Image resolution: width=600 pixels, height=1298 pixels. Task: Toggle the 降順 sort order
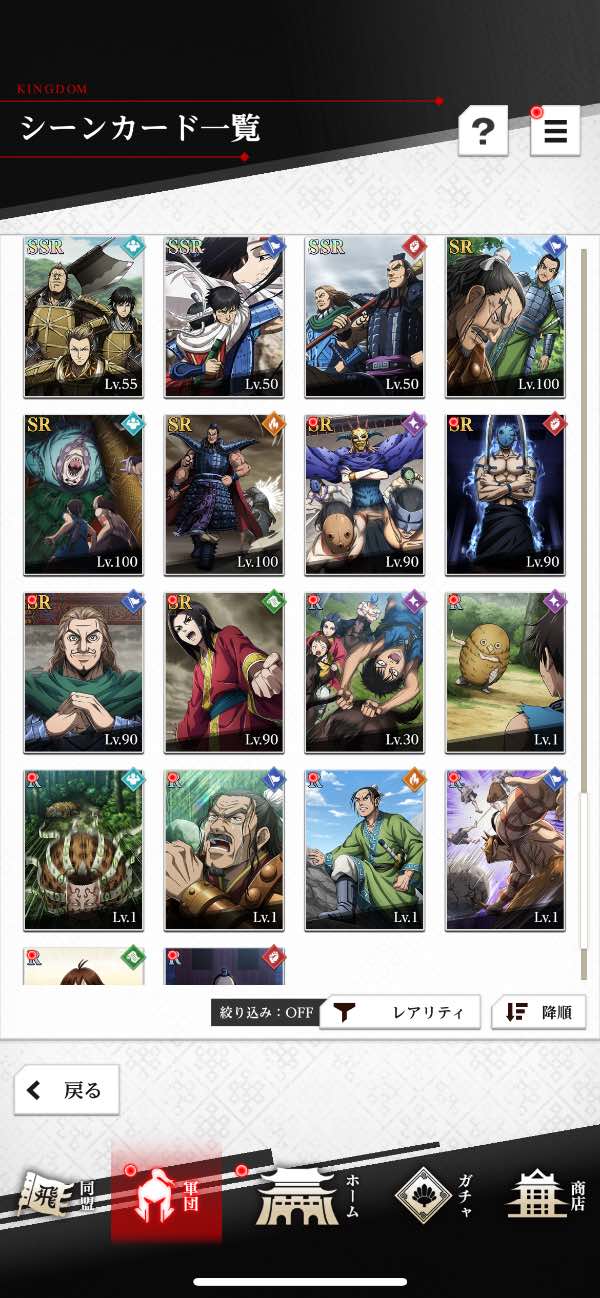(x=538, y=1012)
